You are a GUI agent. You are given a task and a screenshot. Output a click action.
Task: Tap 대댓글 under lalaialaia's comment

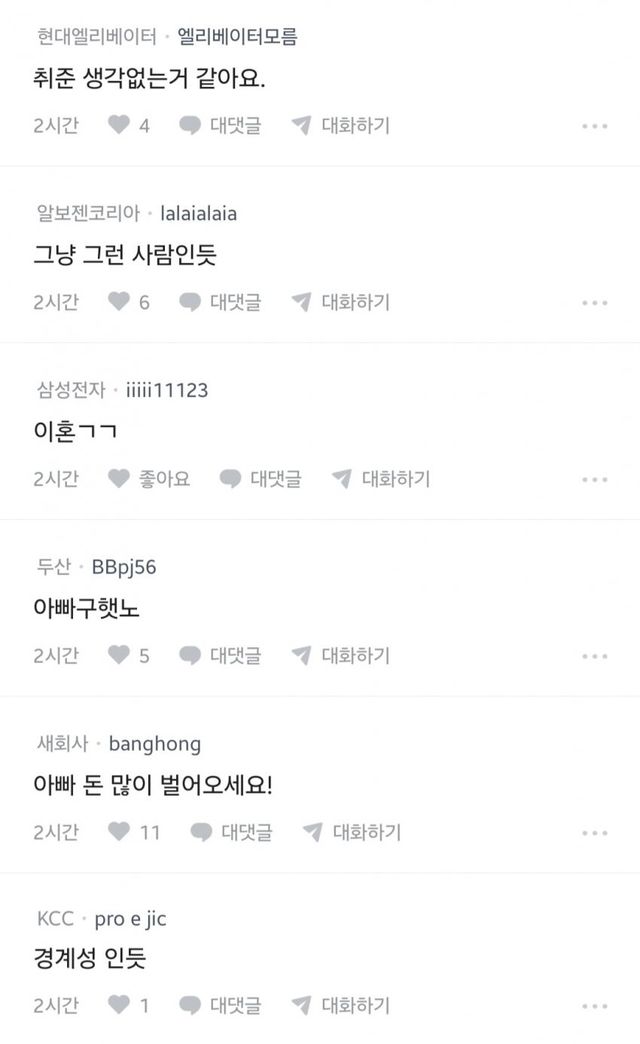[220, 302]
